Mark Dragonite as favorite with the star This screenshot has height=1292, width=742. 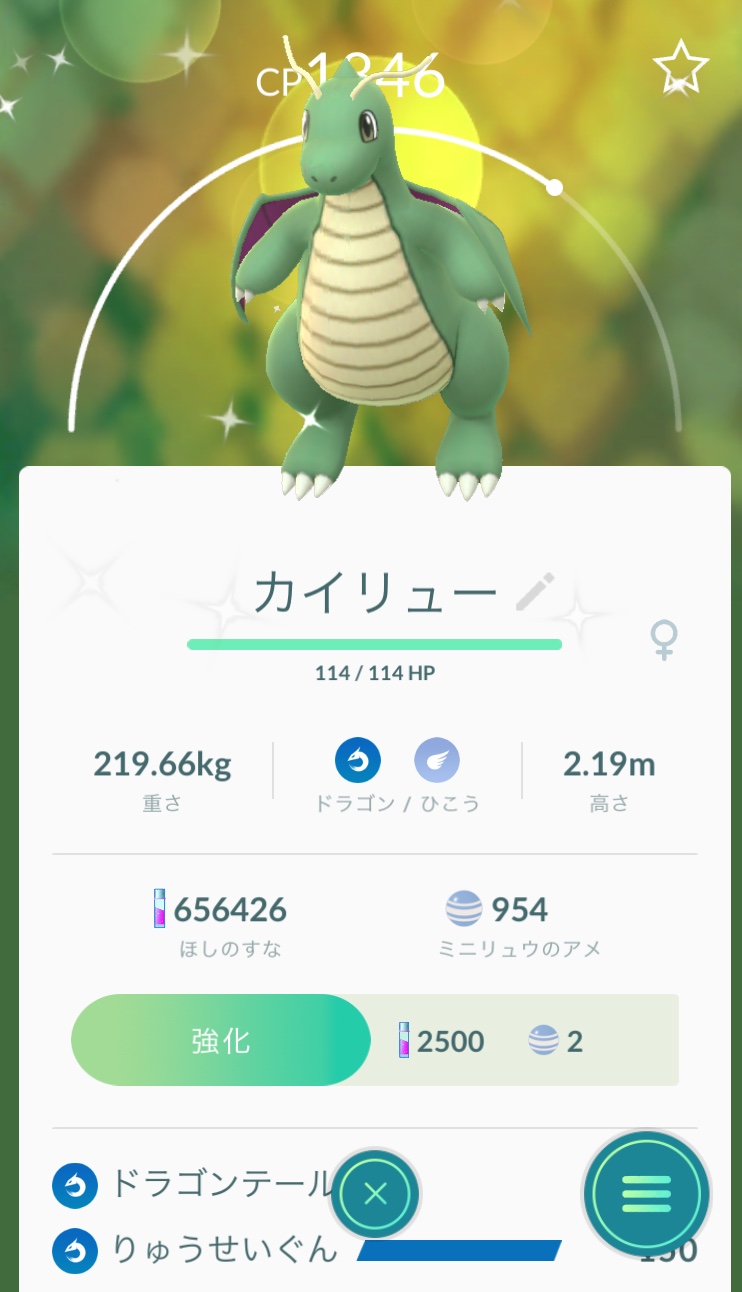[x=680, y=68]
